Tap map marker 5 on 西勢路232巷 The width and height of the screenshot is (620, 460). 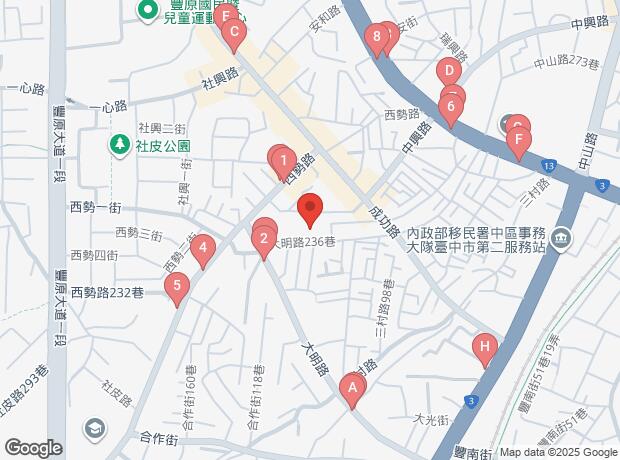(x=178, y=289)
